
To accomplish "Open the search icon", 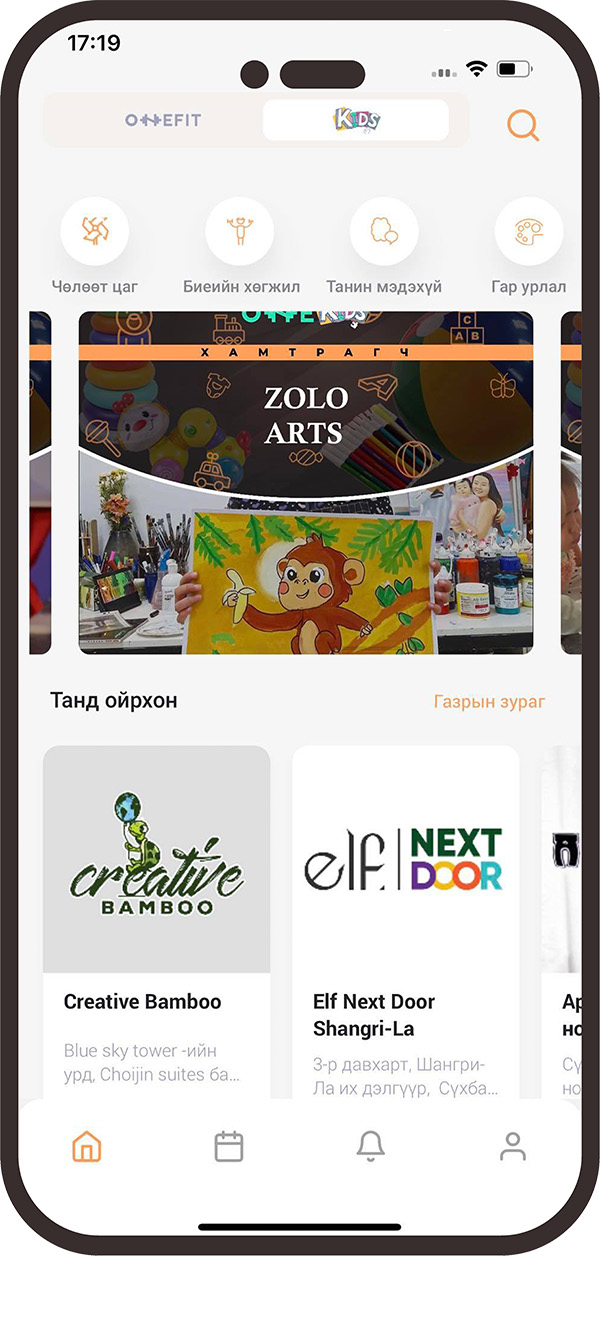I will click(x=522, y=125).
